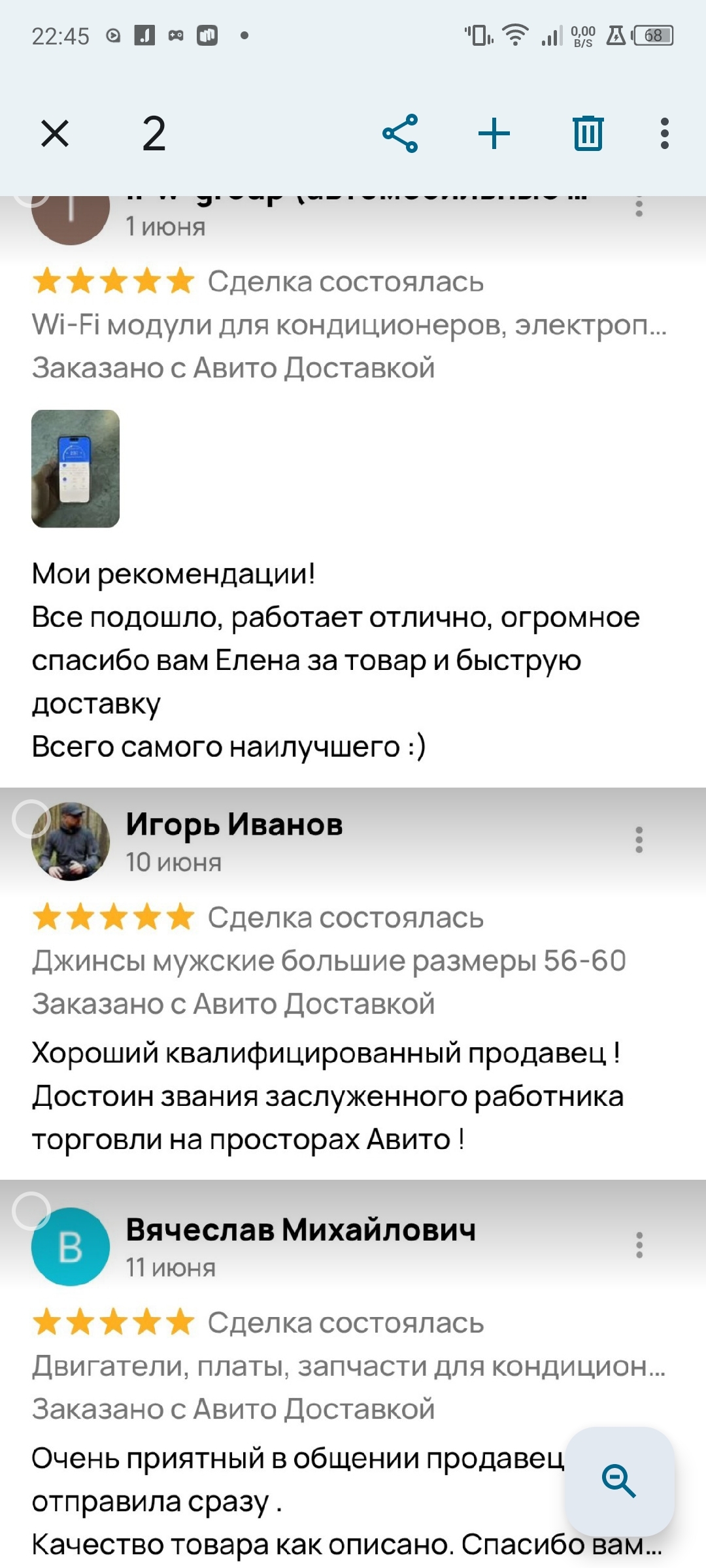Delete the selected items

[588, 134]
